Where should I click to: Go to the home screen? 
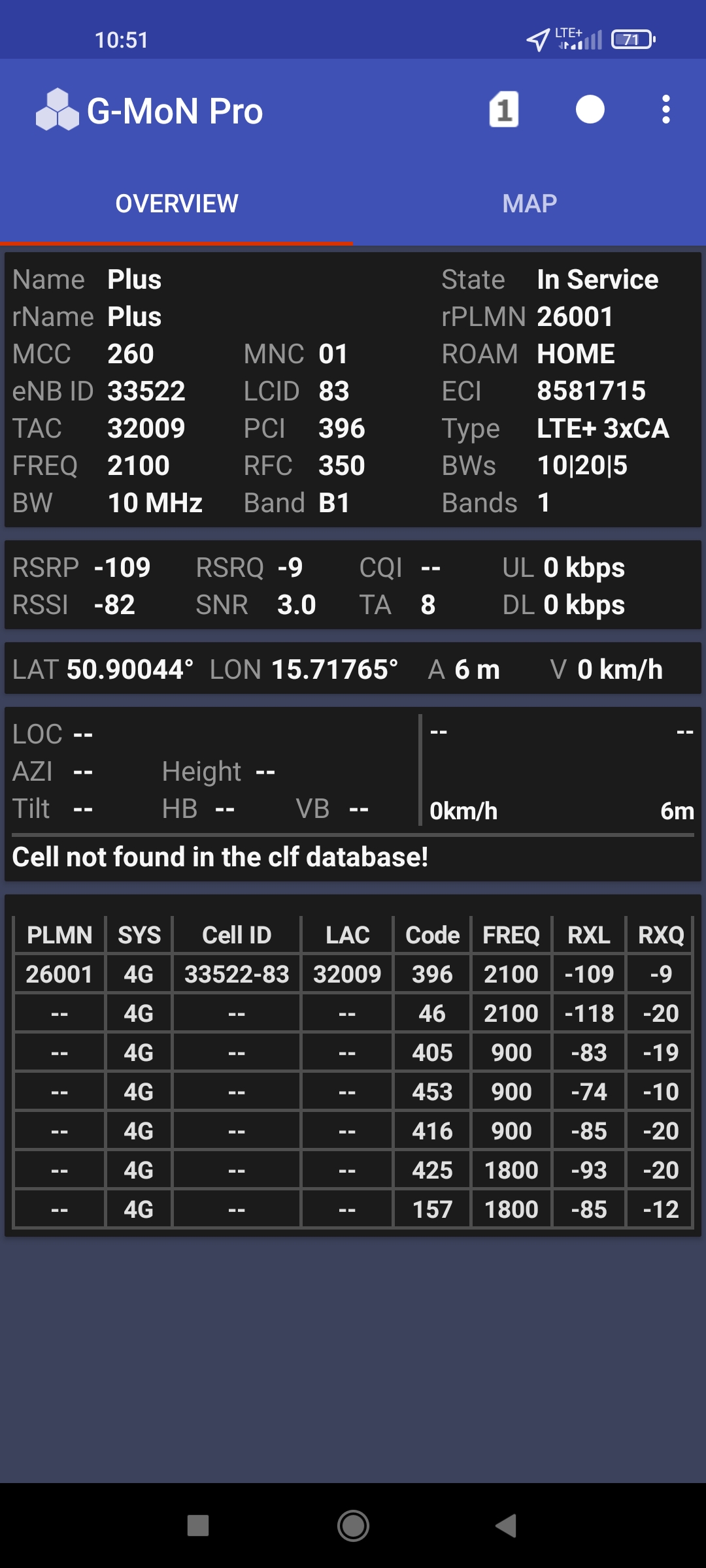[353, 1526]
